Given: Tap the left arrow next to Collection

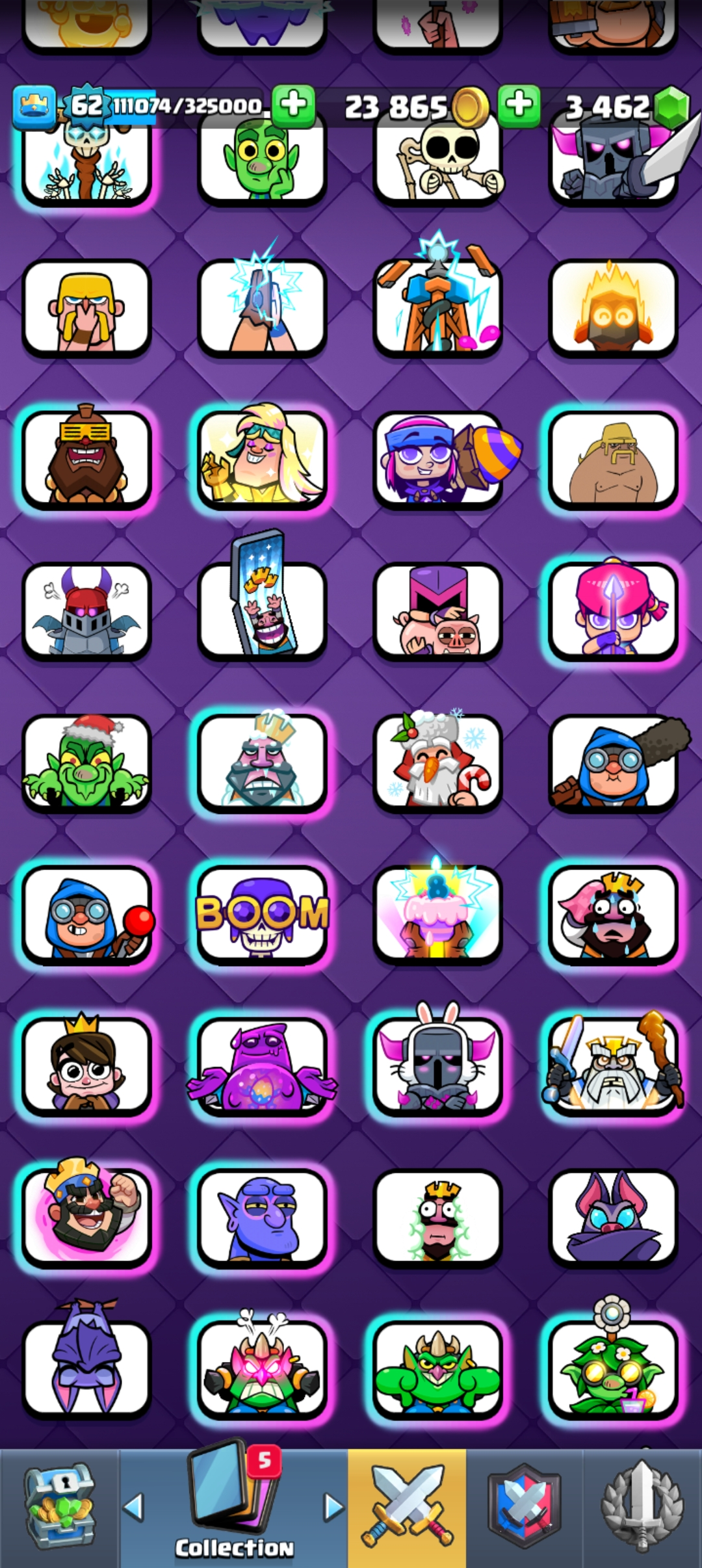Looking at the screenshot, I should (133, 1508).
